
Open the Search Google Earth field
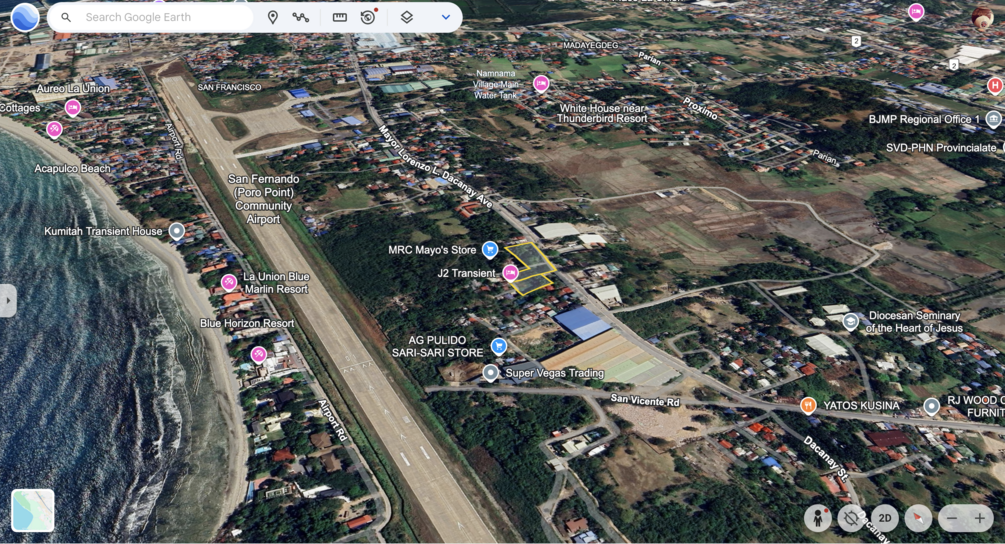[x=151, y=17]
